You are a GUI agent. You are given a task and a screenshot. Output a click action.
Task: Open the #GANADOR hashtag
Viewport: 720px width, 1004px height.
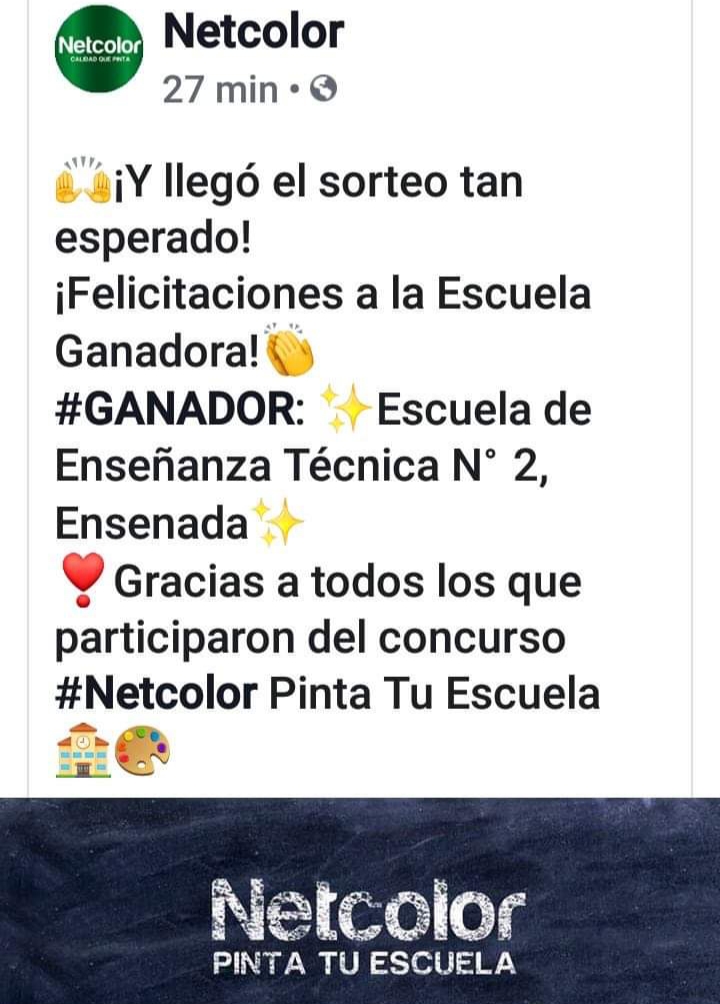[178, 411]
